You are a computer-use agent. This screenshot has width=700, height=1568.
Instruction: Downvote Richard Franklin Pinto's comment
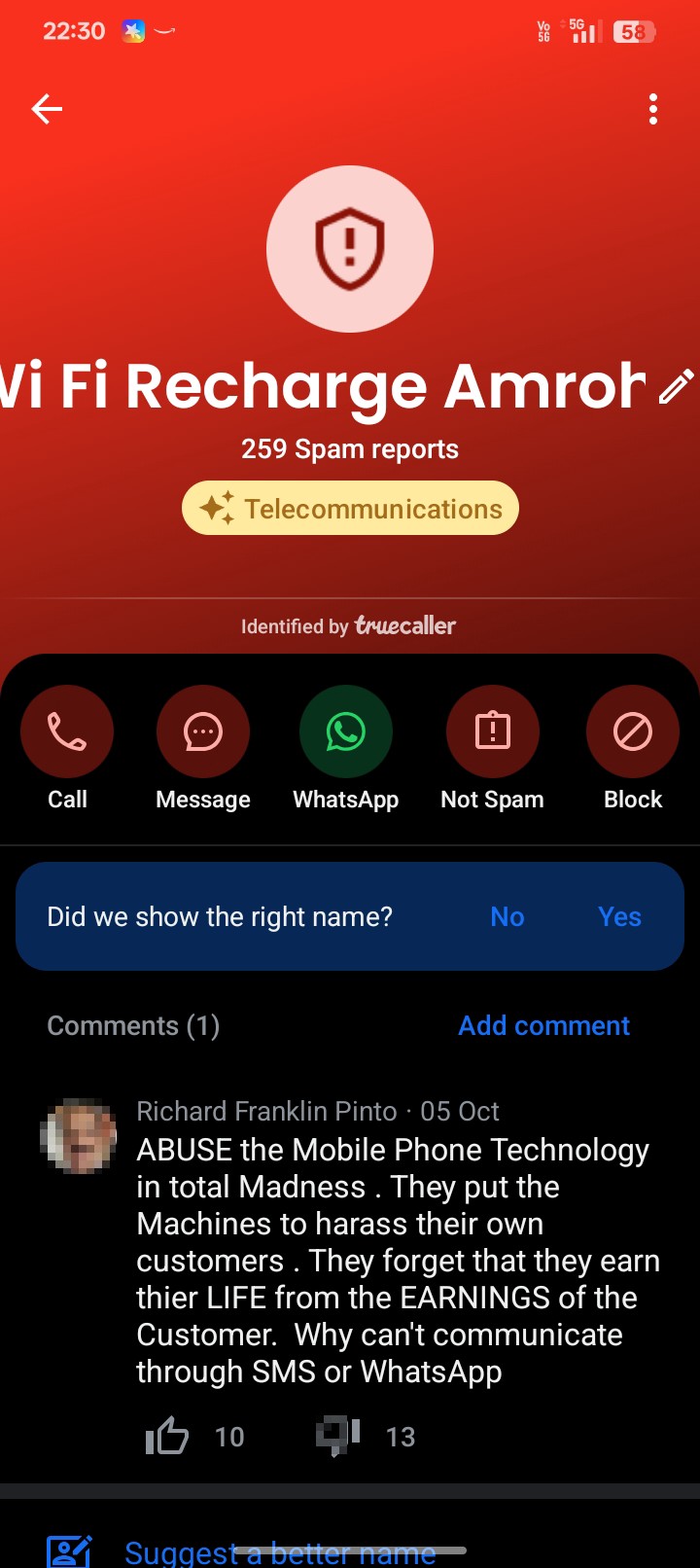tap(338, 1436)
